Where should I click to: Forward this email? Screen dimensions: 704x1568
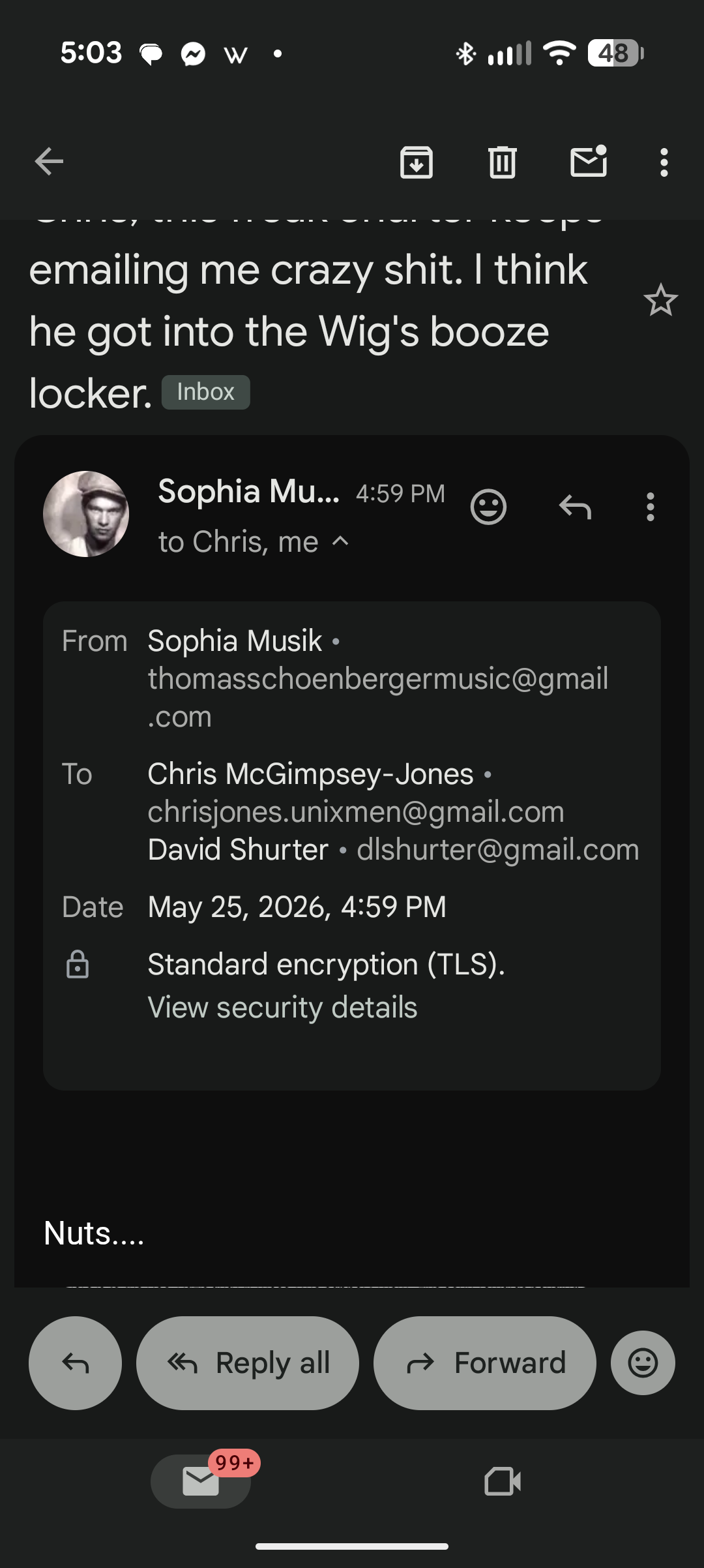point(485,1363)
